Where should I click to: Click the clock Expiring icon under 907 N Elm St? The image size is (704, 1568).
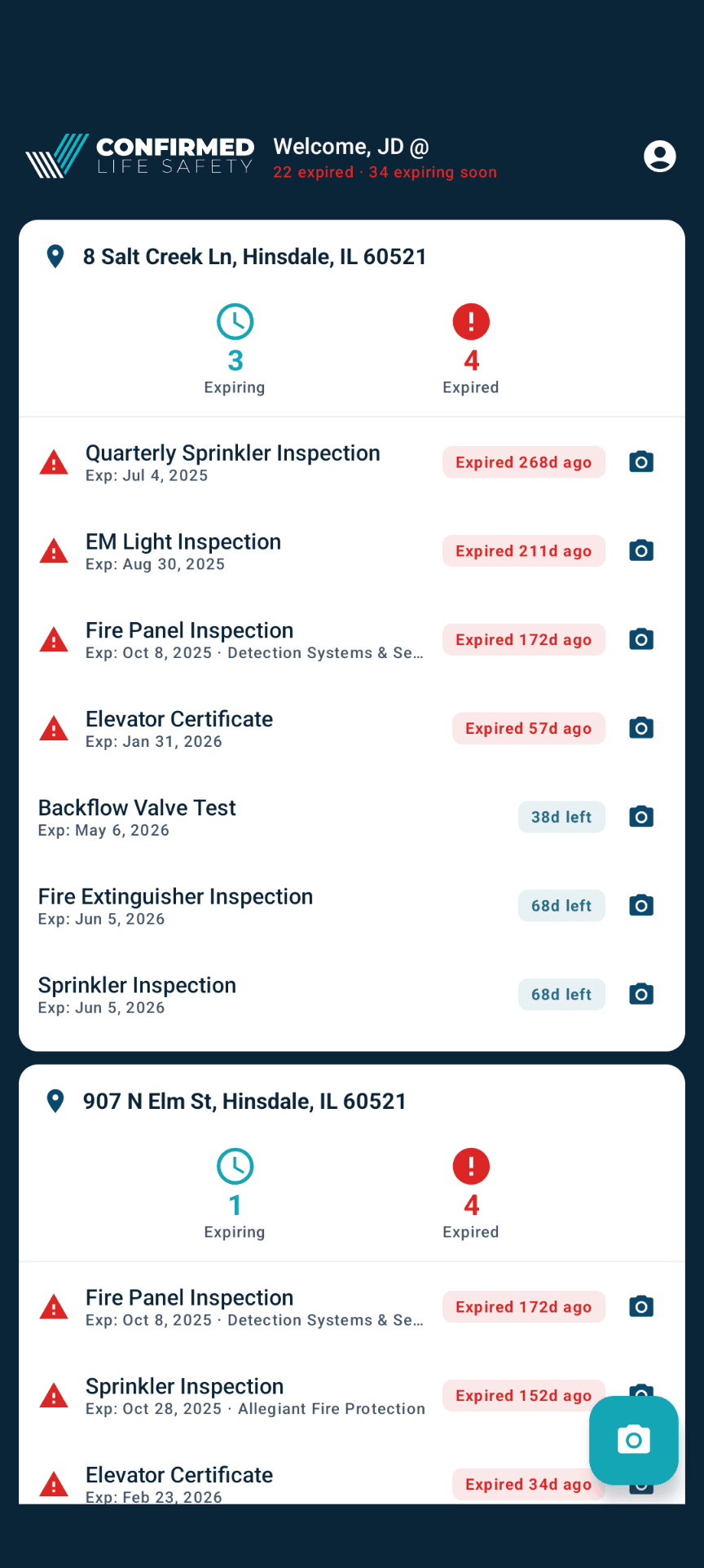235,1166
